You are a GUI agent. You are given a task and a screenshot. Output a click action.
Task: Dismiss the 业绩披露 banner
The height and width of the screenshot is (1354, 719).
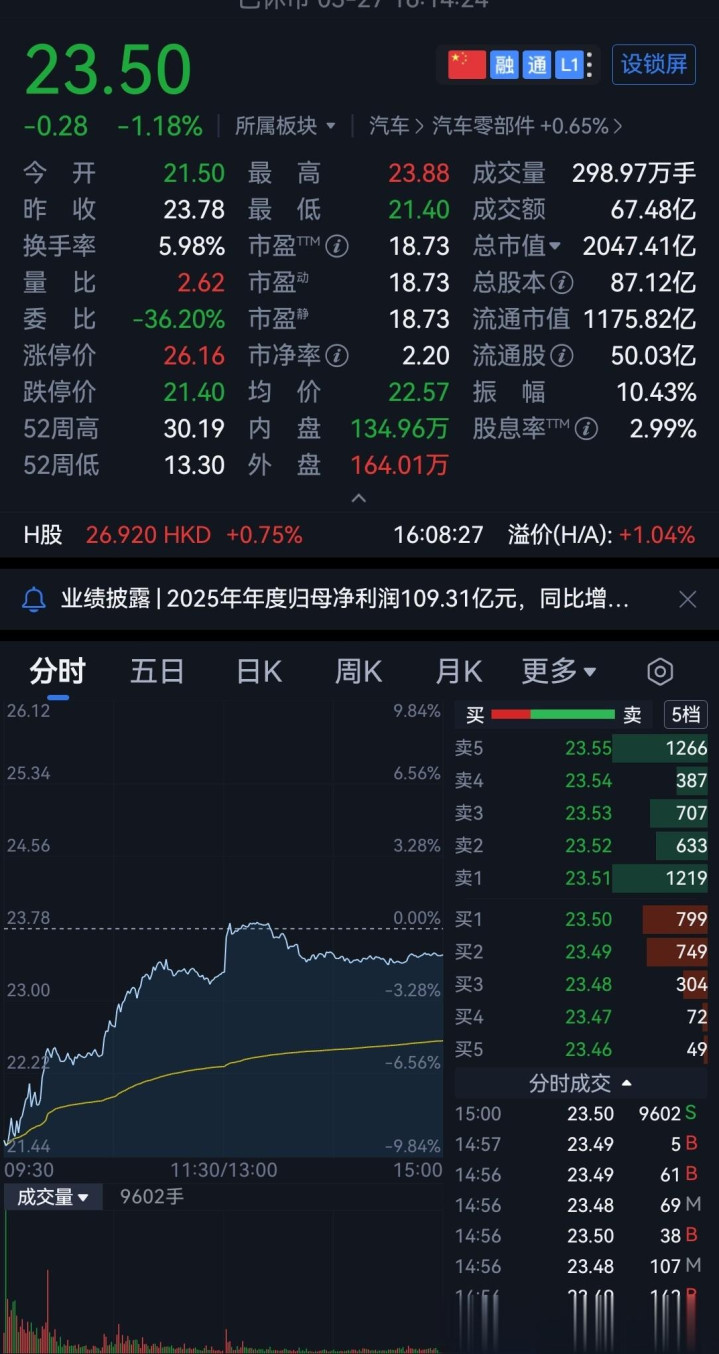click(x=687, y=599)
